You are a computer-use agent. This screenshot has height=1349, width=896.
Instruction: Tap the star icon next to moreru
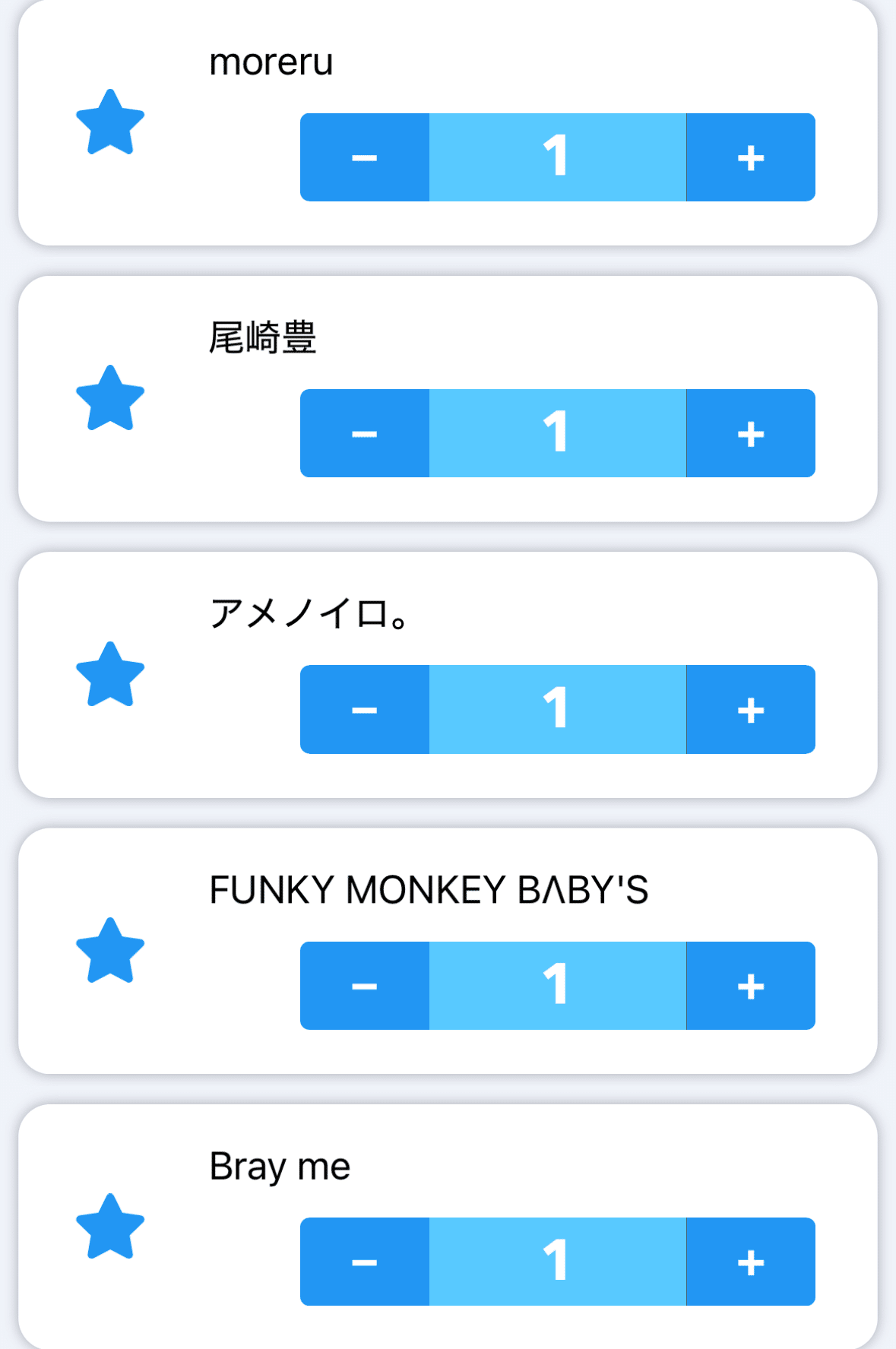[110, 123]
